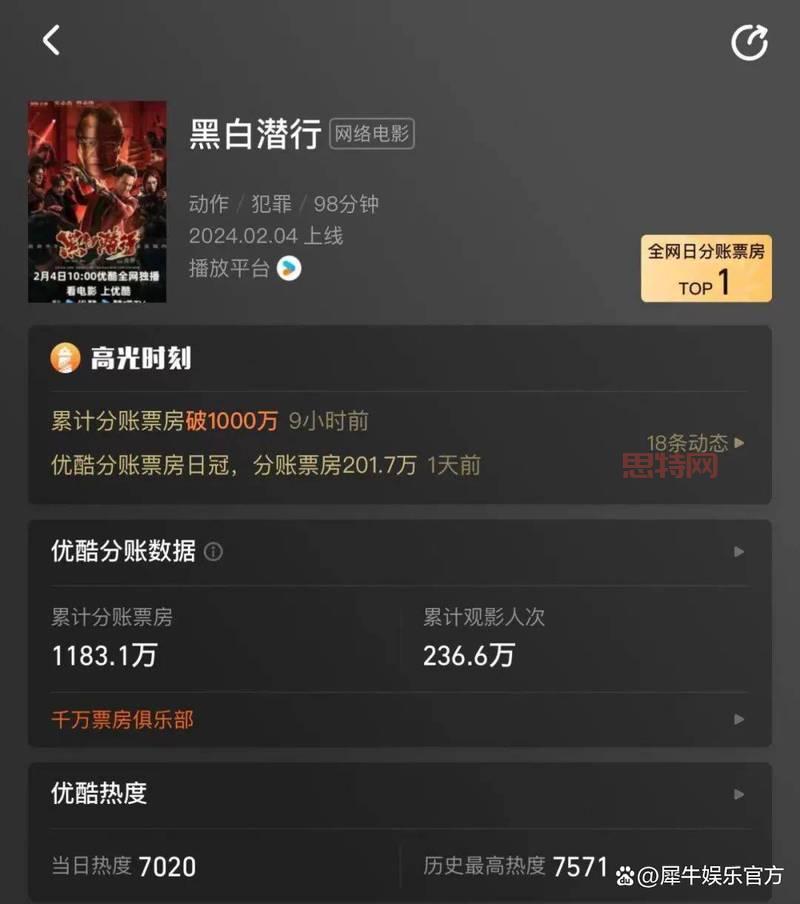This screenshot has width=800, height=904.
Task: Expand the 优酷分账数据 panel chevron
Action: [738, 552]
